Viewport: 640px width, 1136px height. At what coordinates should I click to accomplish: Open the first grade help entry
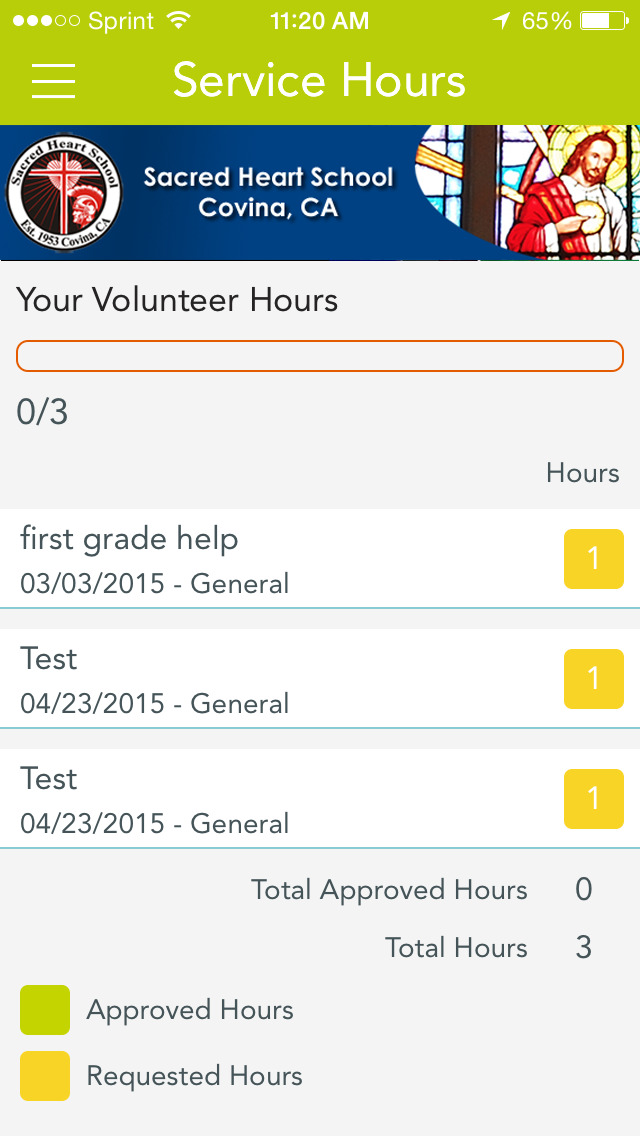tap(320, 559)
